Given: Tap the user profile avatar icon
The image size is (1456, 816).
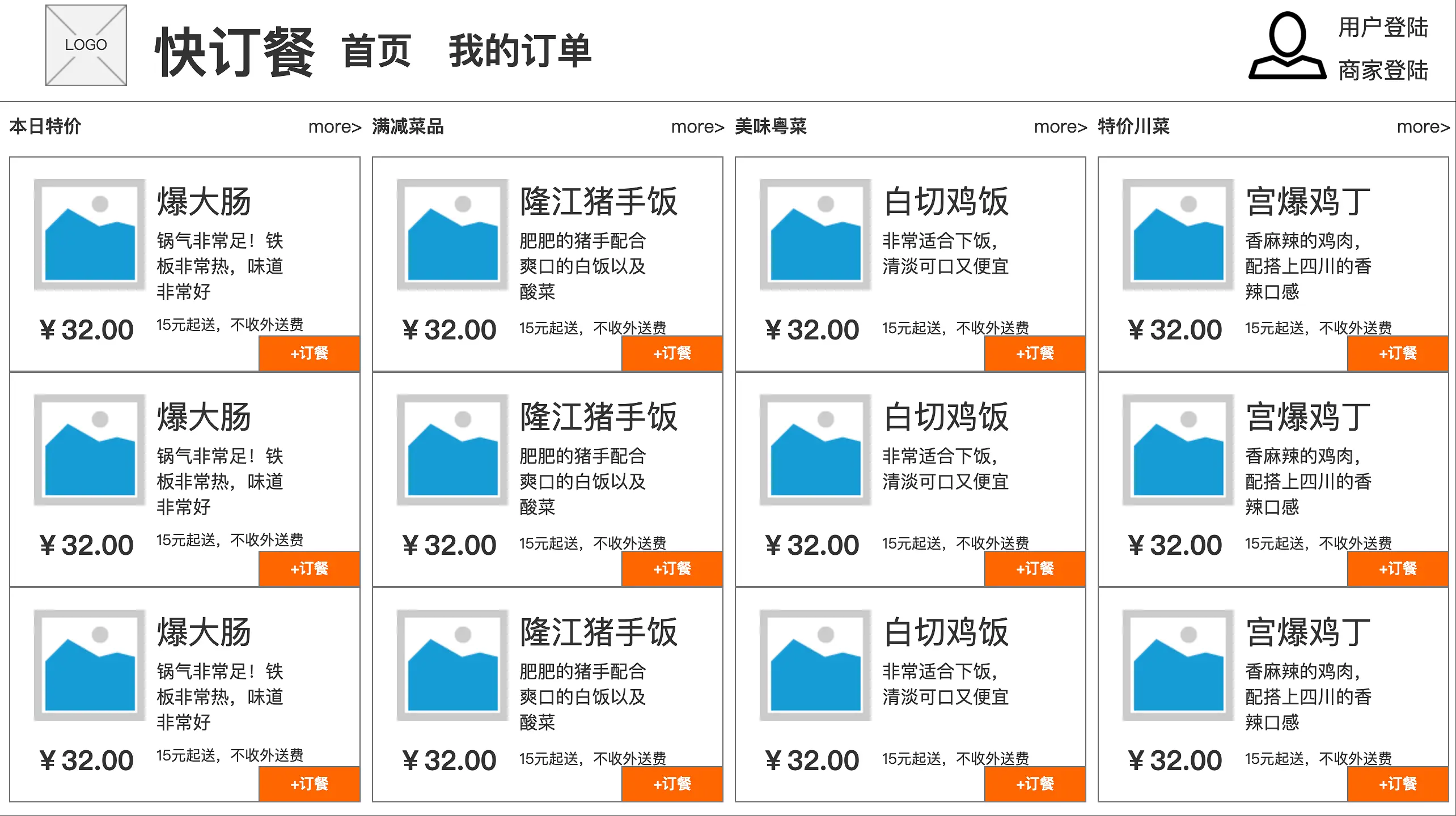Looking at the screenshot, I should pos(1287,46).
